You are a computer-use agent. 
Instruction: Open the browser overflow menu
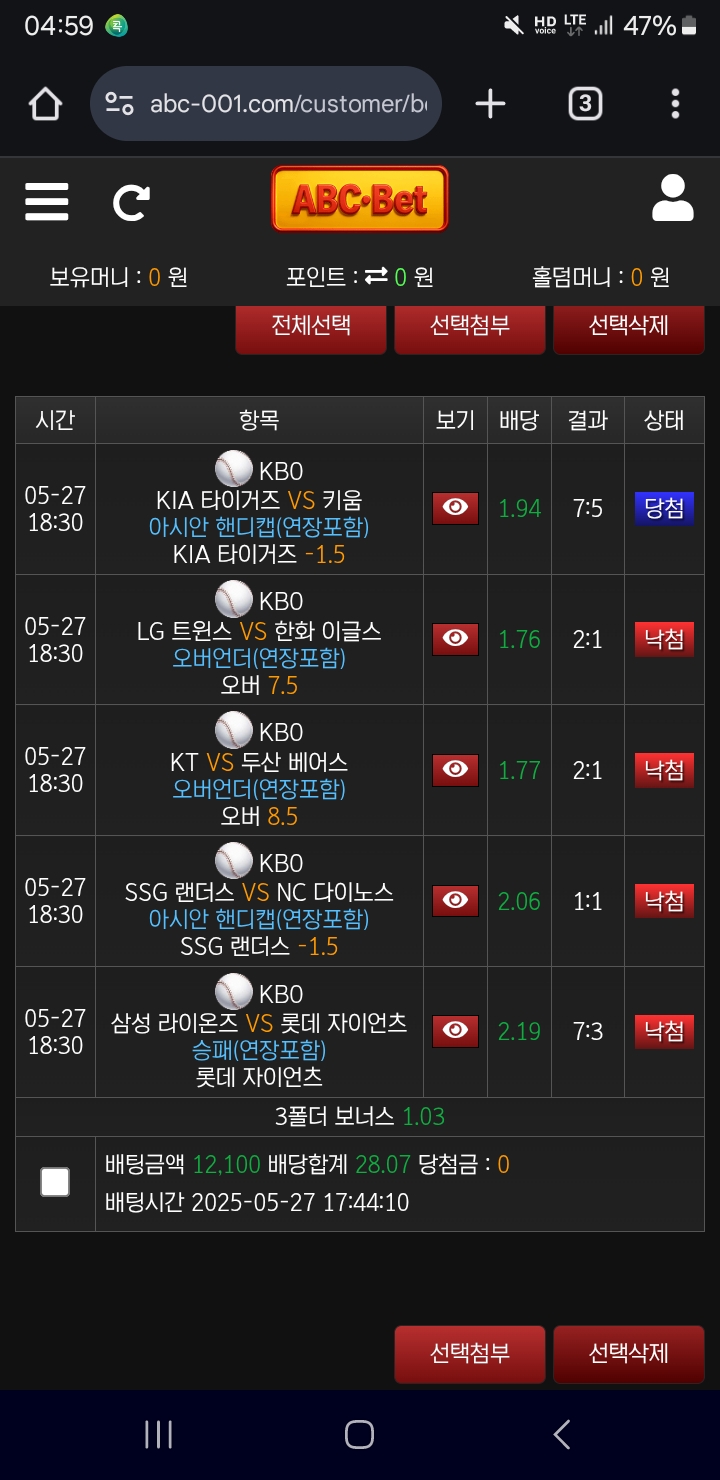[675, 104]
